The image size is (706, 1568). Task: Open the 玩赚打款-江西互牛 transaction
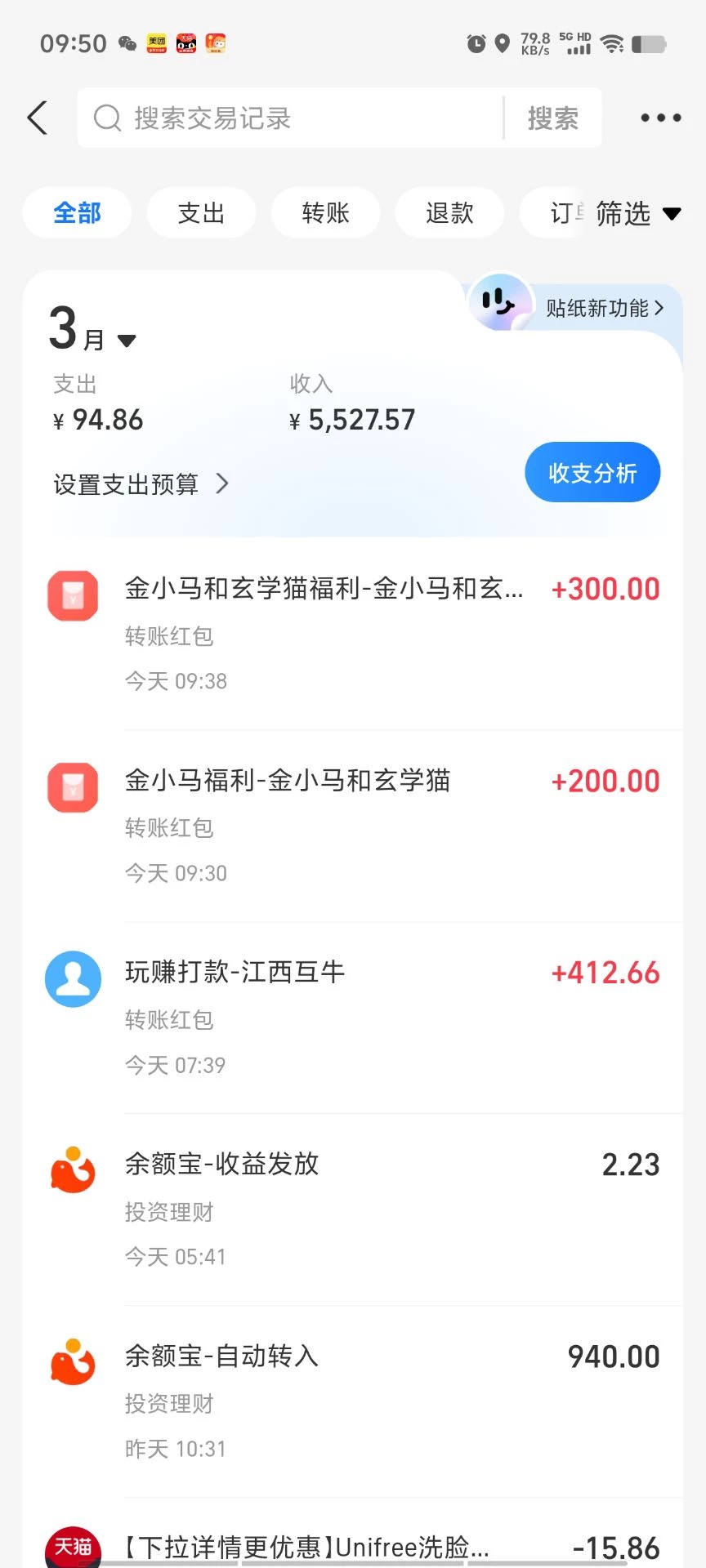353,1017
